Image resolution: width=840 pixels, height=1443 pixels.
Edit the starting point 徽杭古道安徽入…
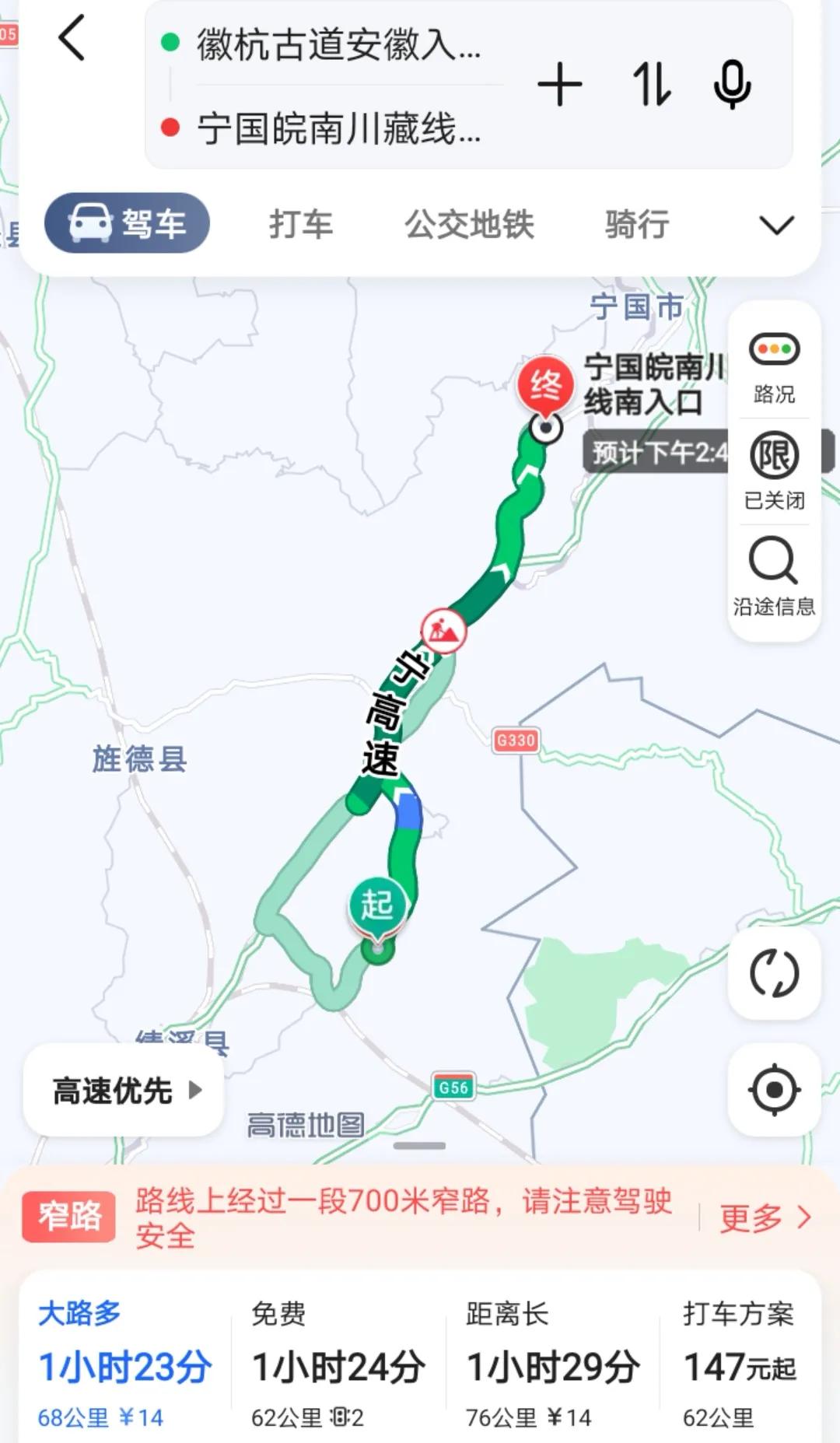338,44
